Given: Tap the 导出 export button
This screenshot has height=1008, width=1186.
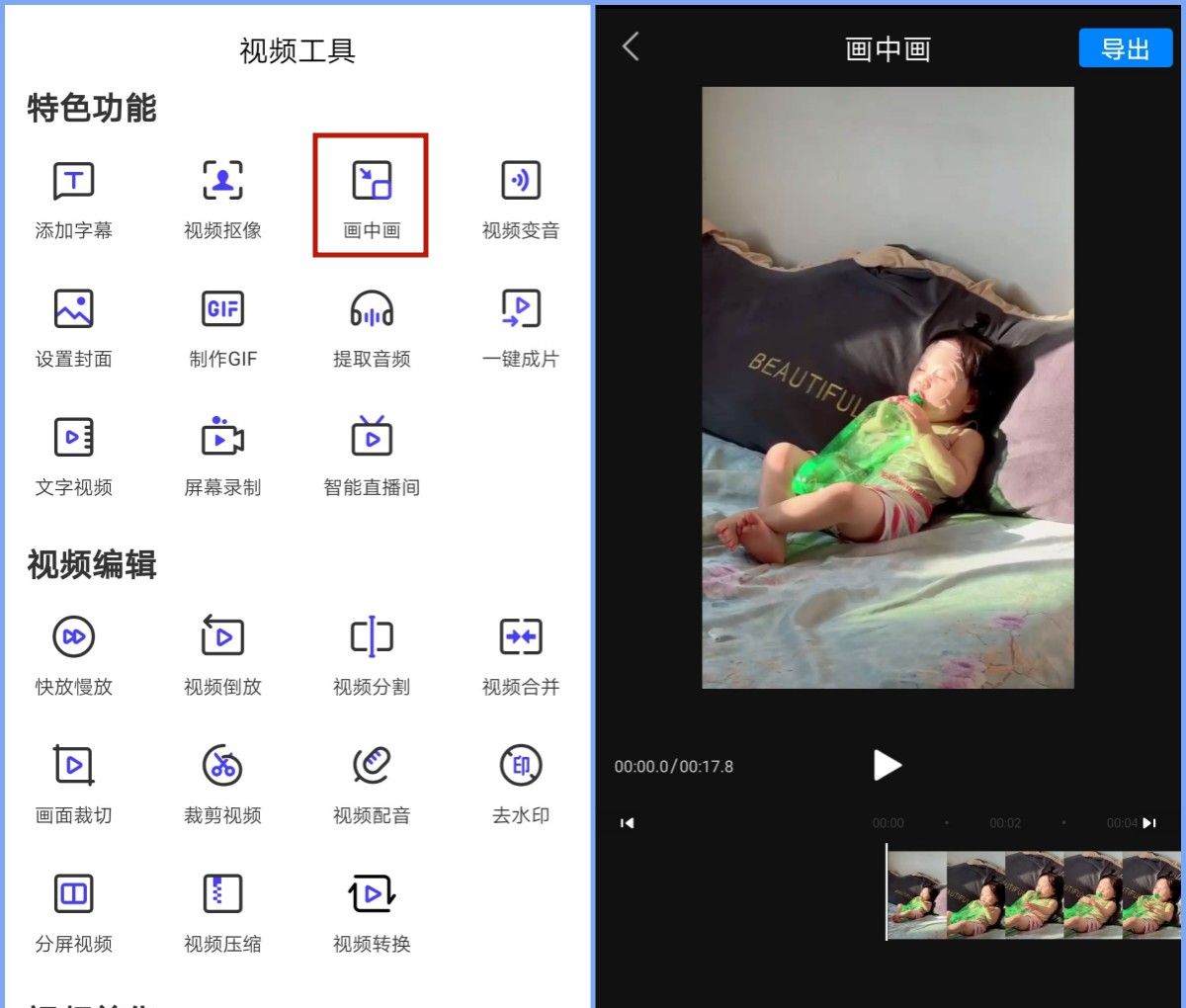Looking at the screenshot, I should click(x=1125, y=48).
